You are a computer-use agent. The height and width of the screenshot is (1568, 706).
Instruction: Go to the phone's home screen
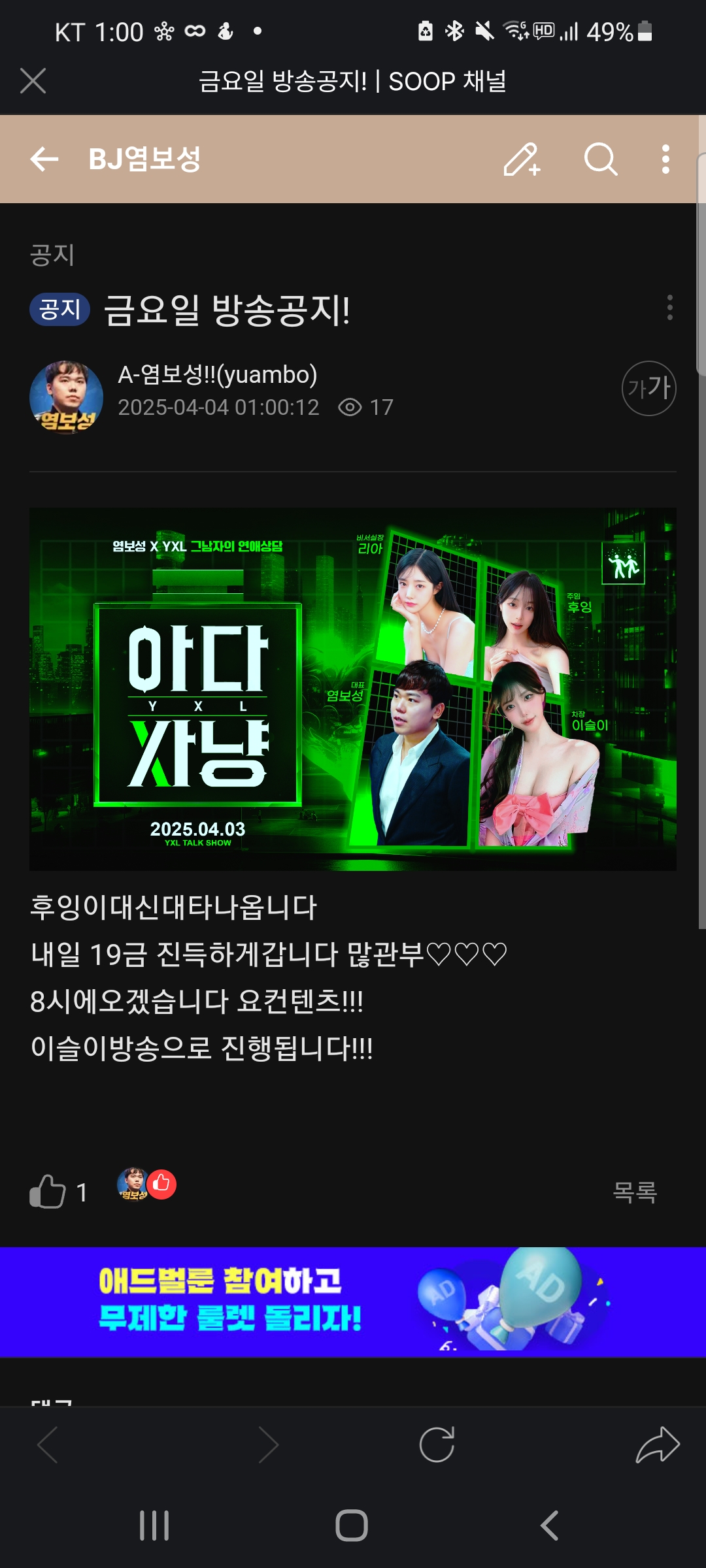coord(352,1526)
